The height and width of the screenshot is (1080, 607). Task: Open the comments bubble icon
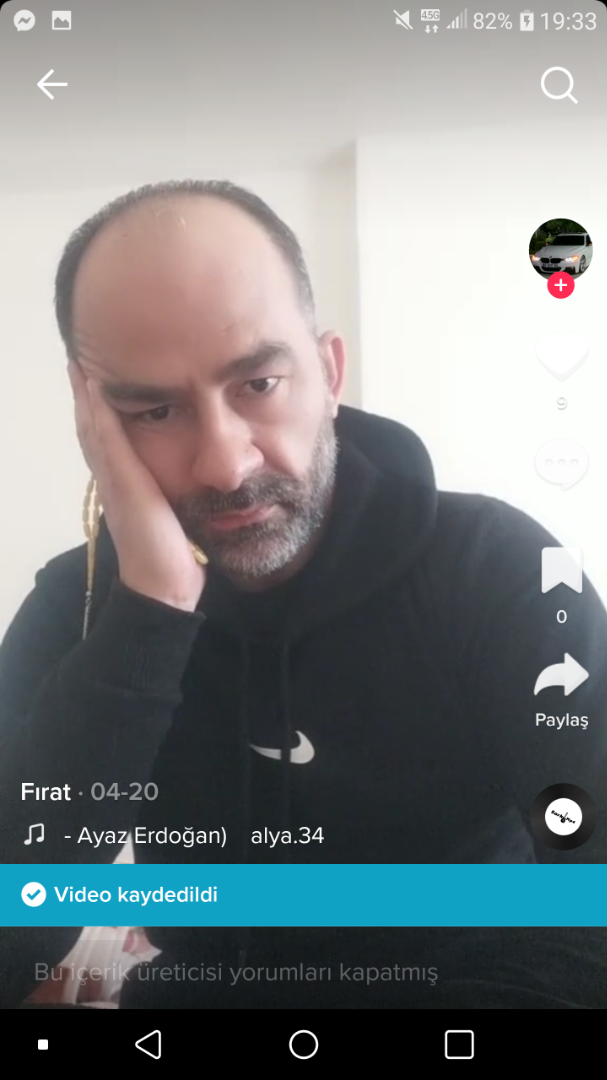pyautogui.click(x=561, y=463)
